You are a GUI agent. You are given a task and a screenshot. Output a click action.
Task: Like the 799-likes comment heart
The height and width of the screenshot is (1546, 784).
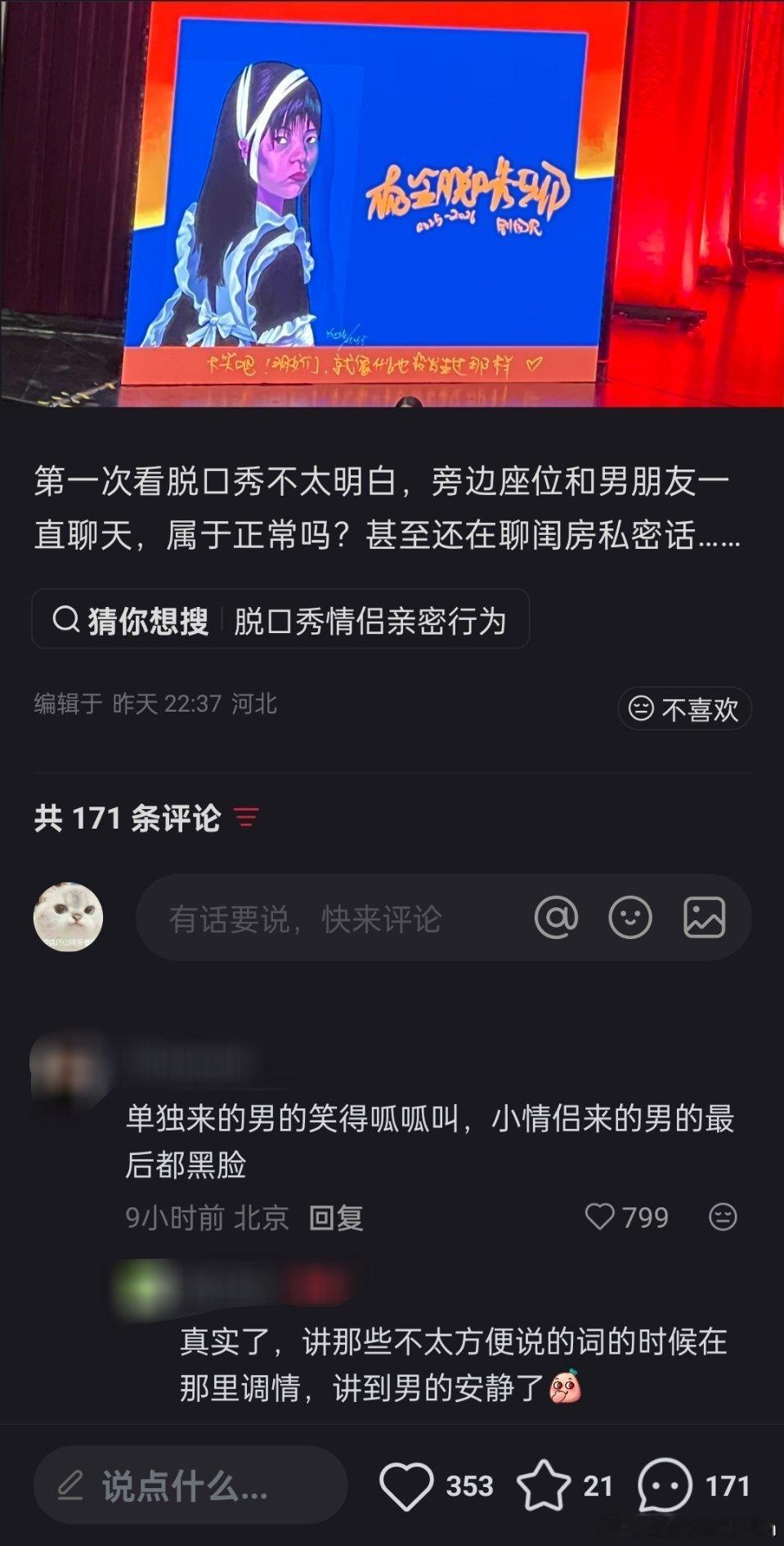[603, 1218]
